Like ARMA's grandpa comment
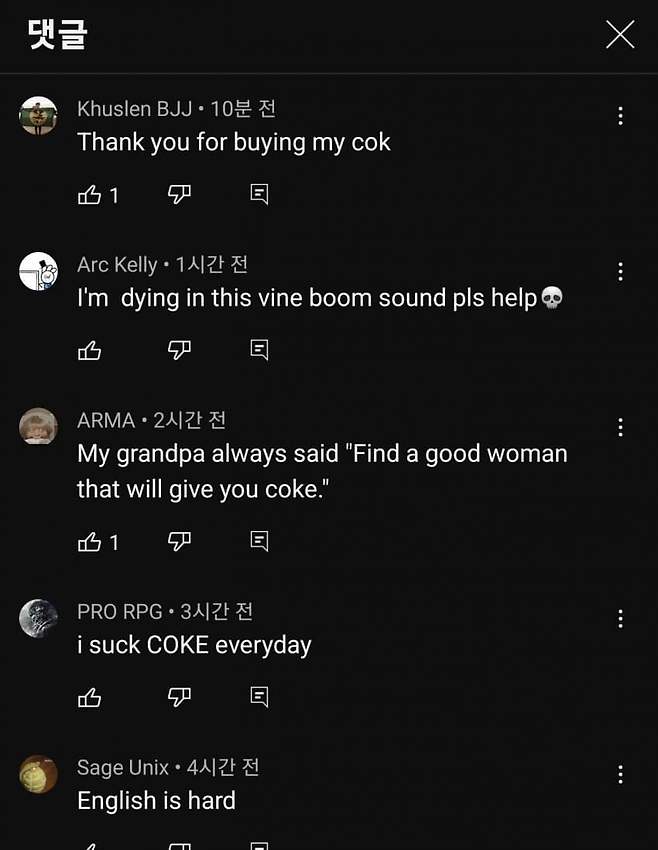The image size is (658, 850). [x=90, y=542]
